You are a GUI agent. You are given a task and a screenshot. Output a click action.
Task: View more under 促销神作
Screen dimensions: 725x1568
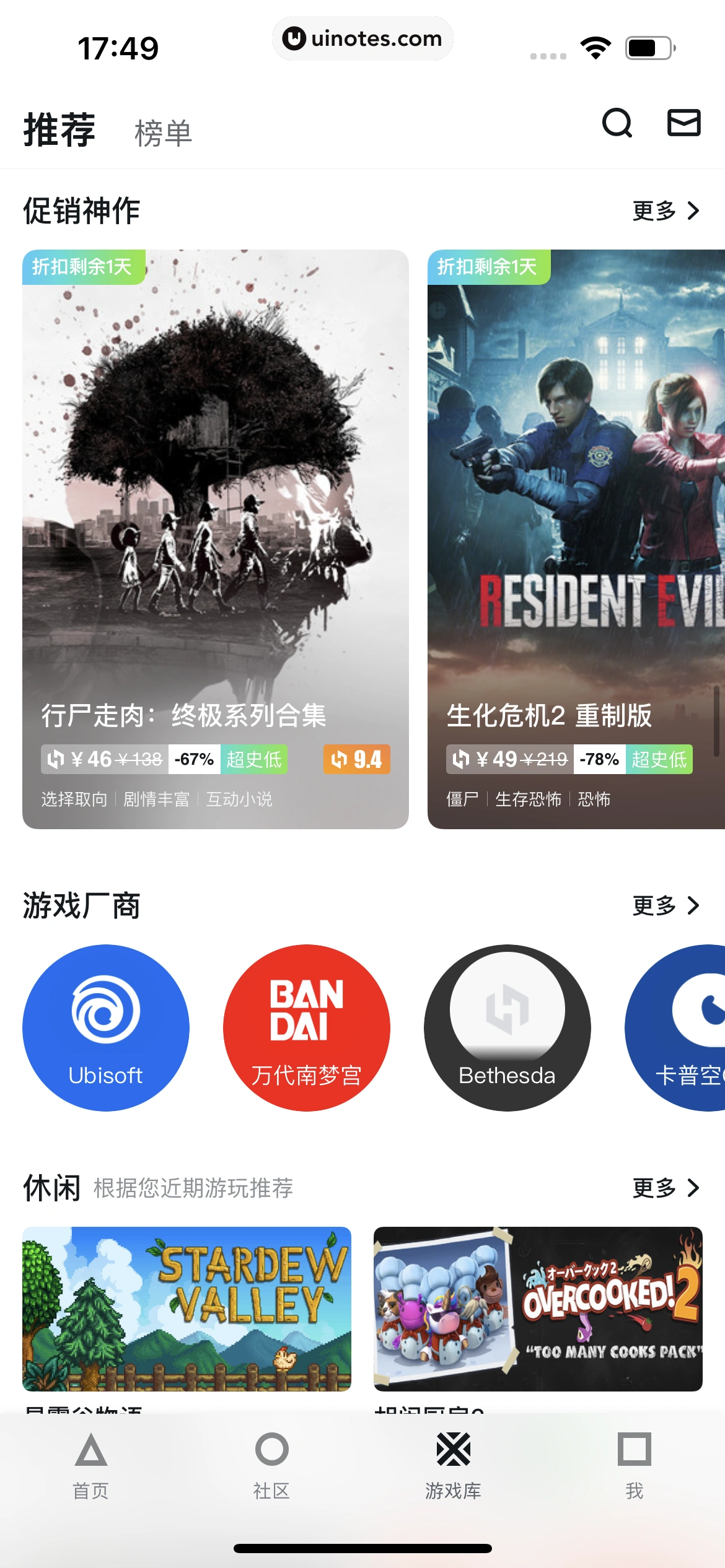click(x=666, y=211)
